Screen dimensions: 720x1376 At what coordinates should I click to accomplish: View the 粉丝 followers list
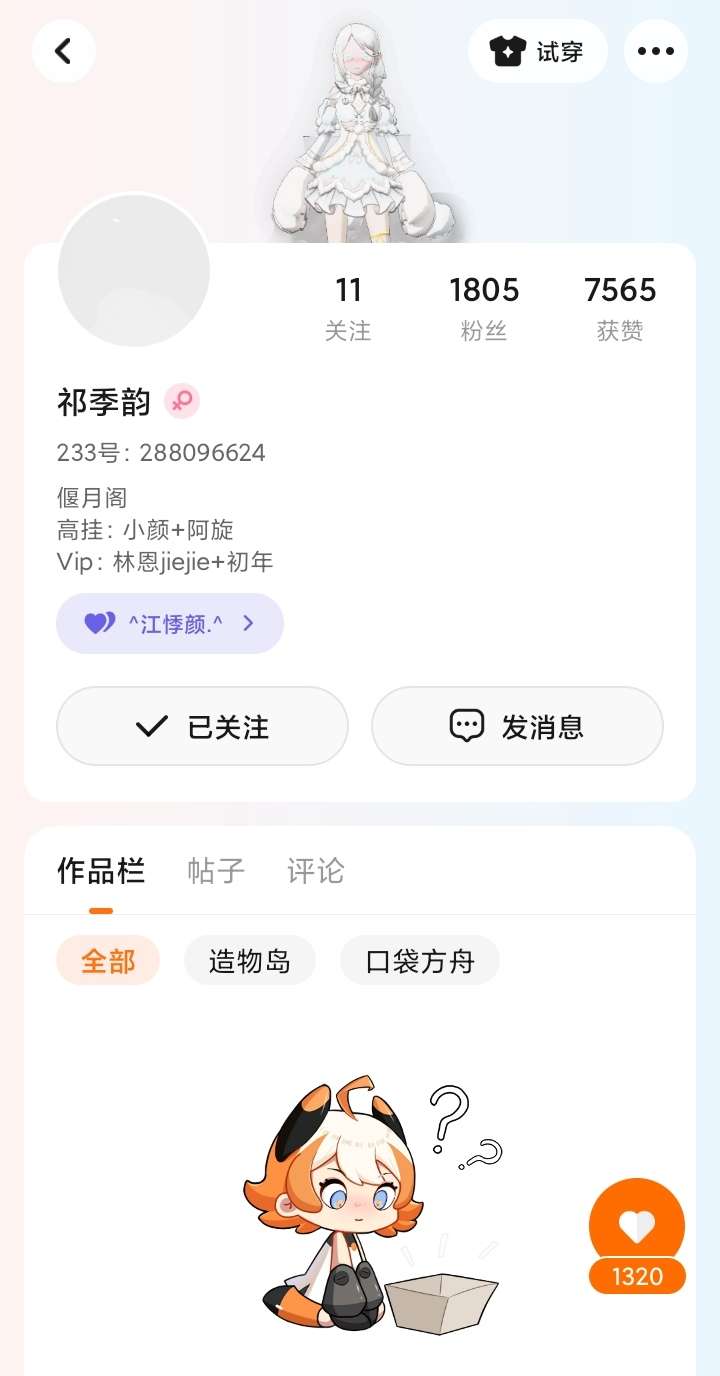[x=484, y=308]
